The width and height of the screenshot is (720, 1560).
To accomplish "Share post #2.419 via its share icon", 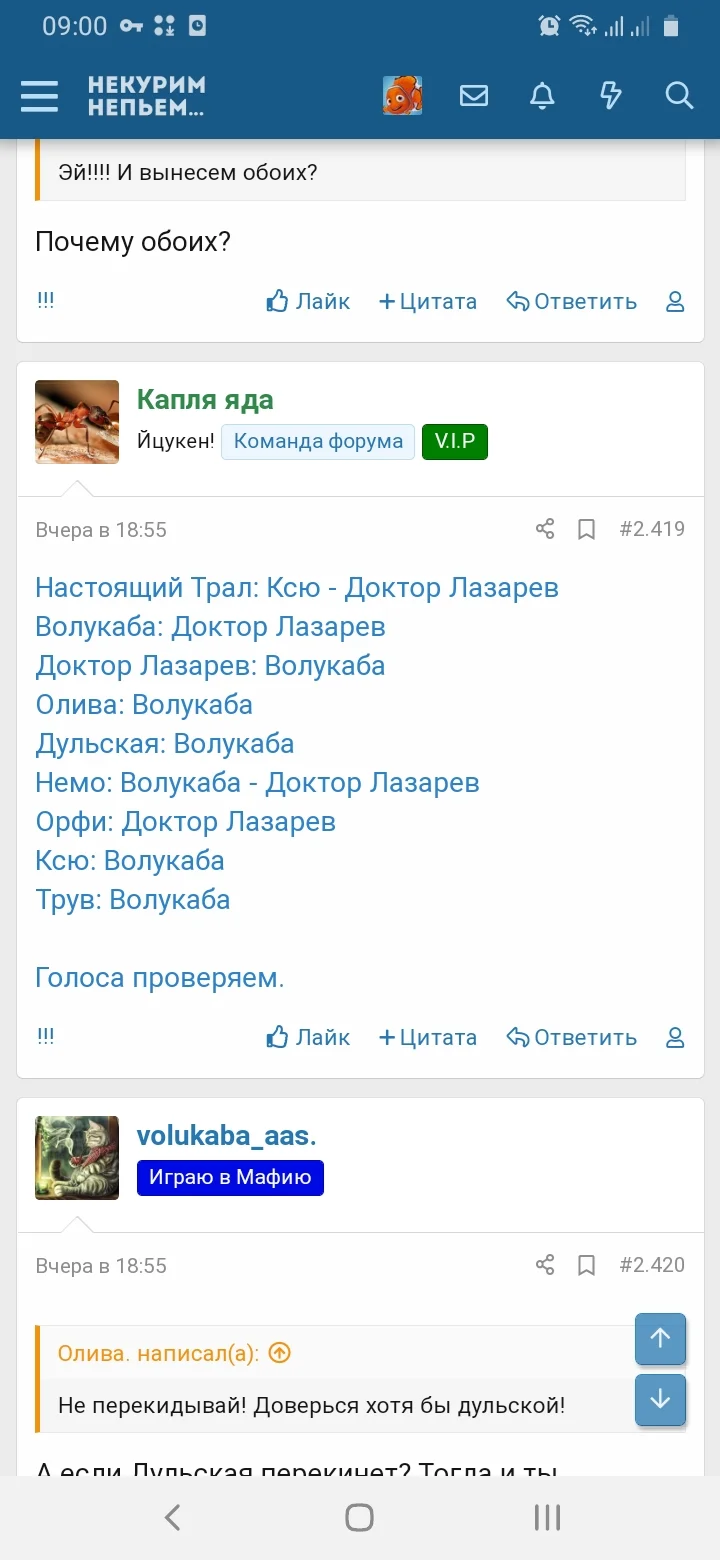I will click(x=544, y=529).
